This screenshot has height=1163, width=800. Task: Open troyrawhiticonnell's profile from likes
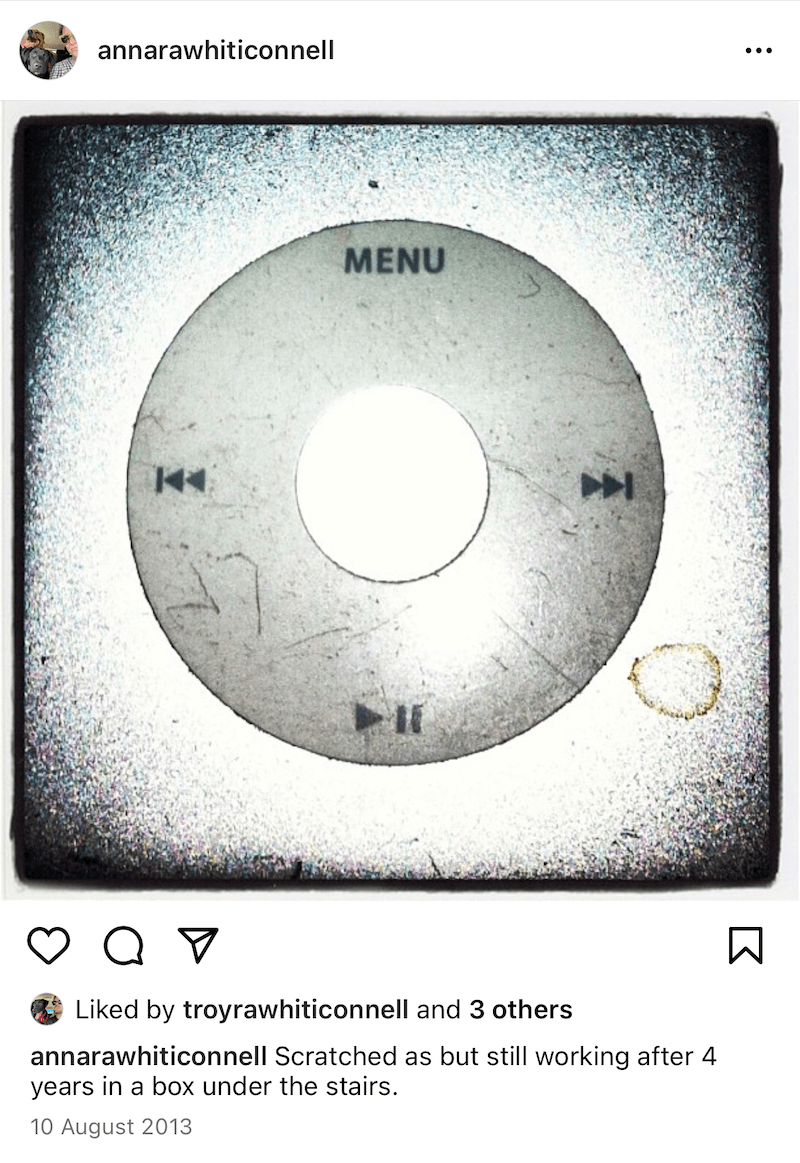[295, 1010]
